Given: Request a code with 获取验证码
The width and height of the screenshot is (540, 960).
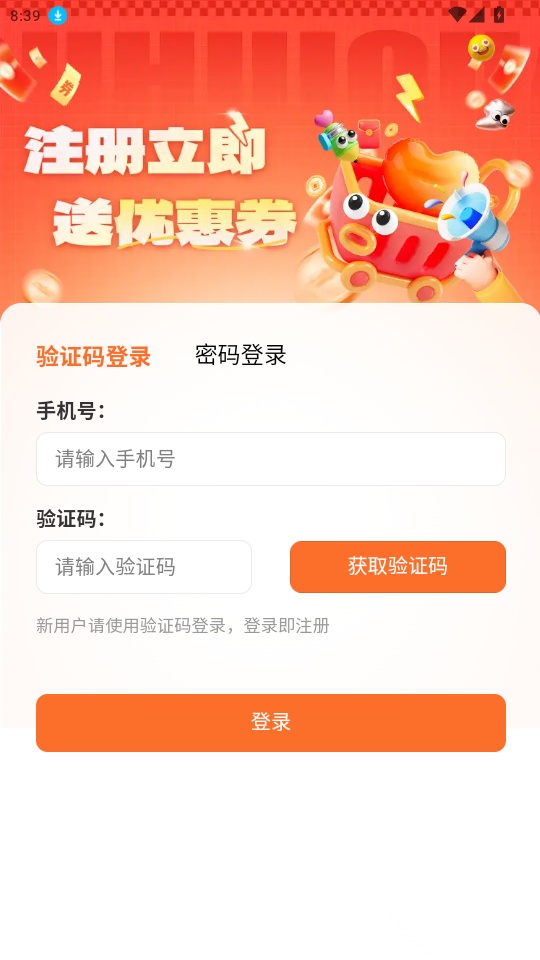Looking at the screenshot, I should (x=398, y=567).
